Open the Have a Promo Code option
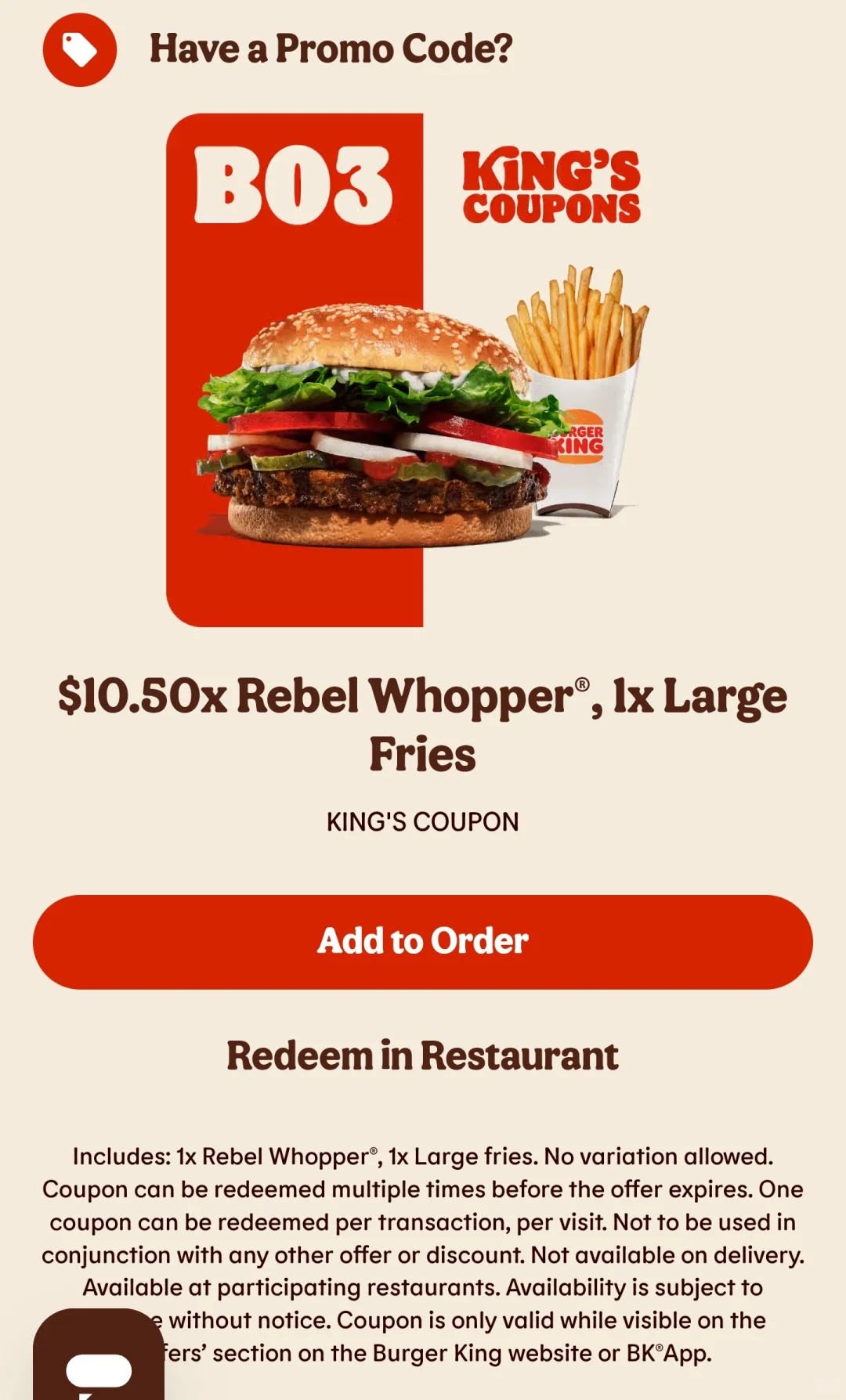The width and height of the screenshot is (846, 1400). 330,49
